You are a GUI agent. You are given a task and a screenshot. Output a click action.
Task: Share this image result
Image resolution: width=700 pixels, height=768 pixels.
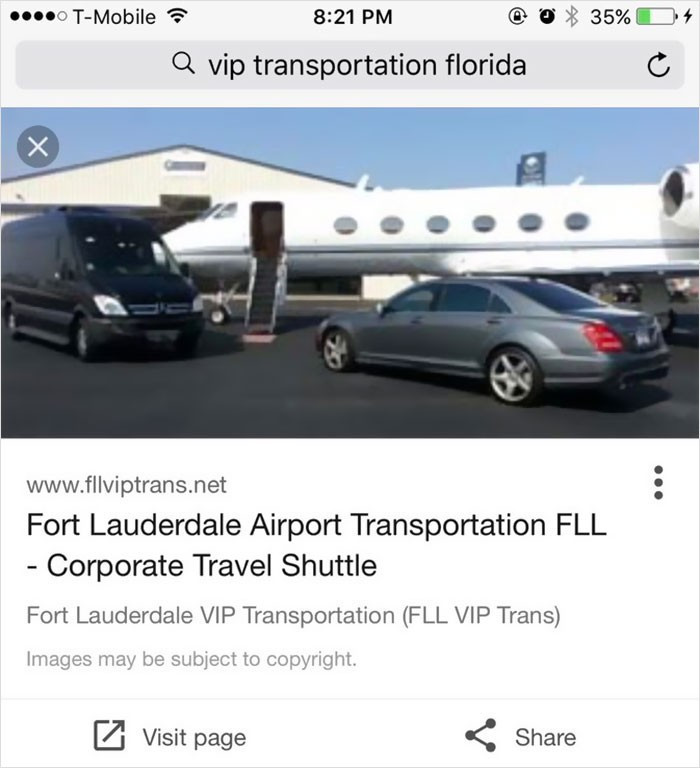[521, 737]
